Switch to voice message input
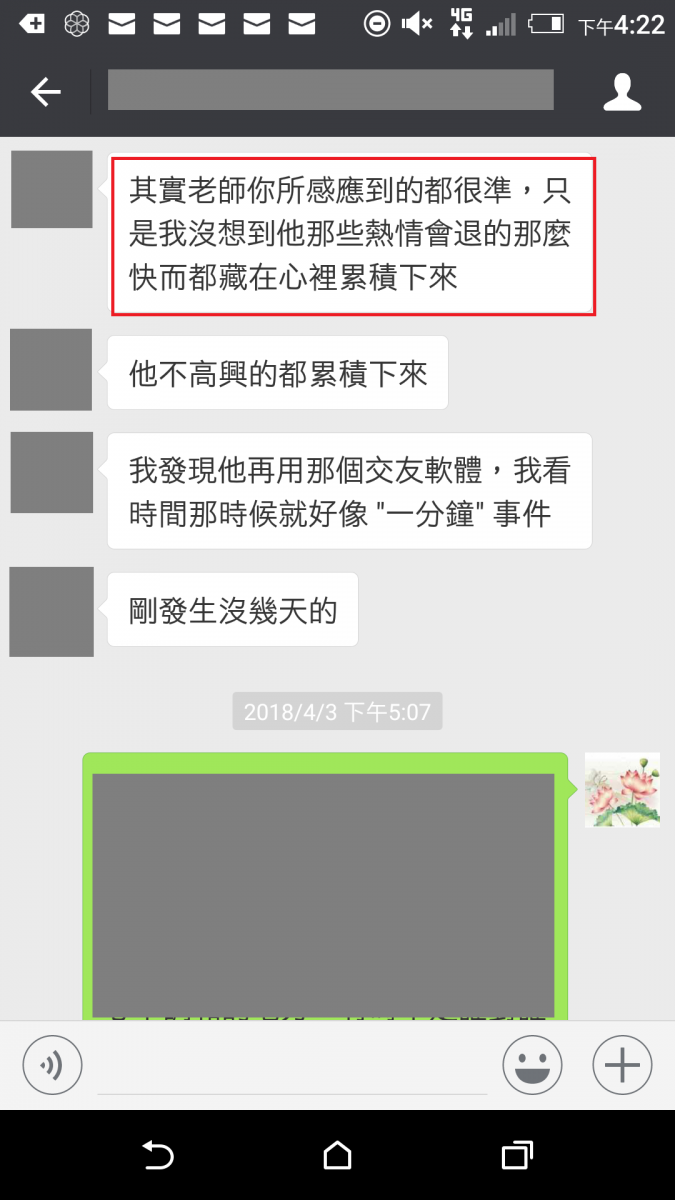 [x=52, y=1066]
